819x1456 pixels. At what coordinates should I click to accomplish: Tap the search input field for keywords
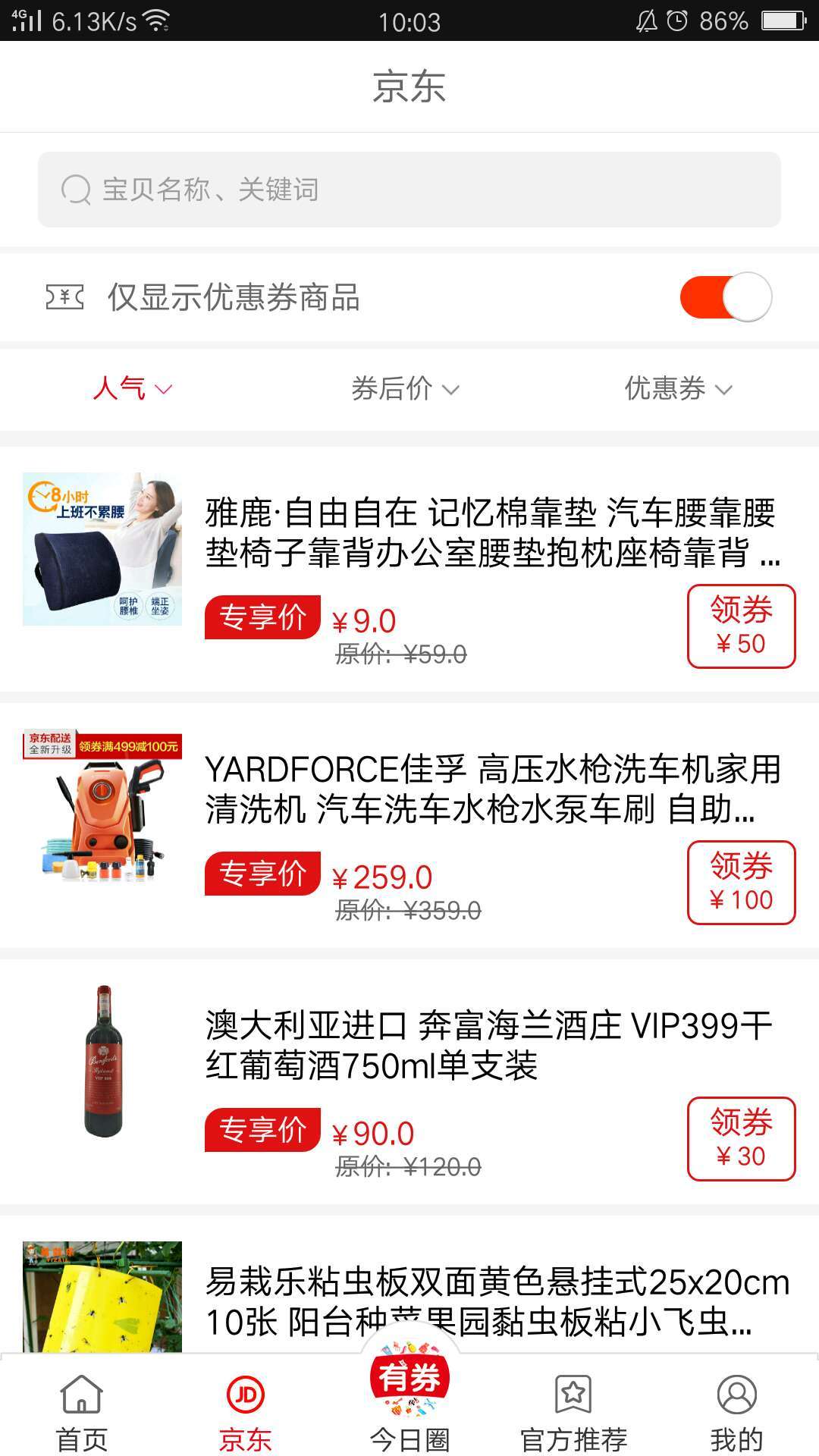click(x=409, y=190)
